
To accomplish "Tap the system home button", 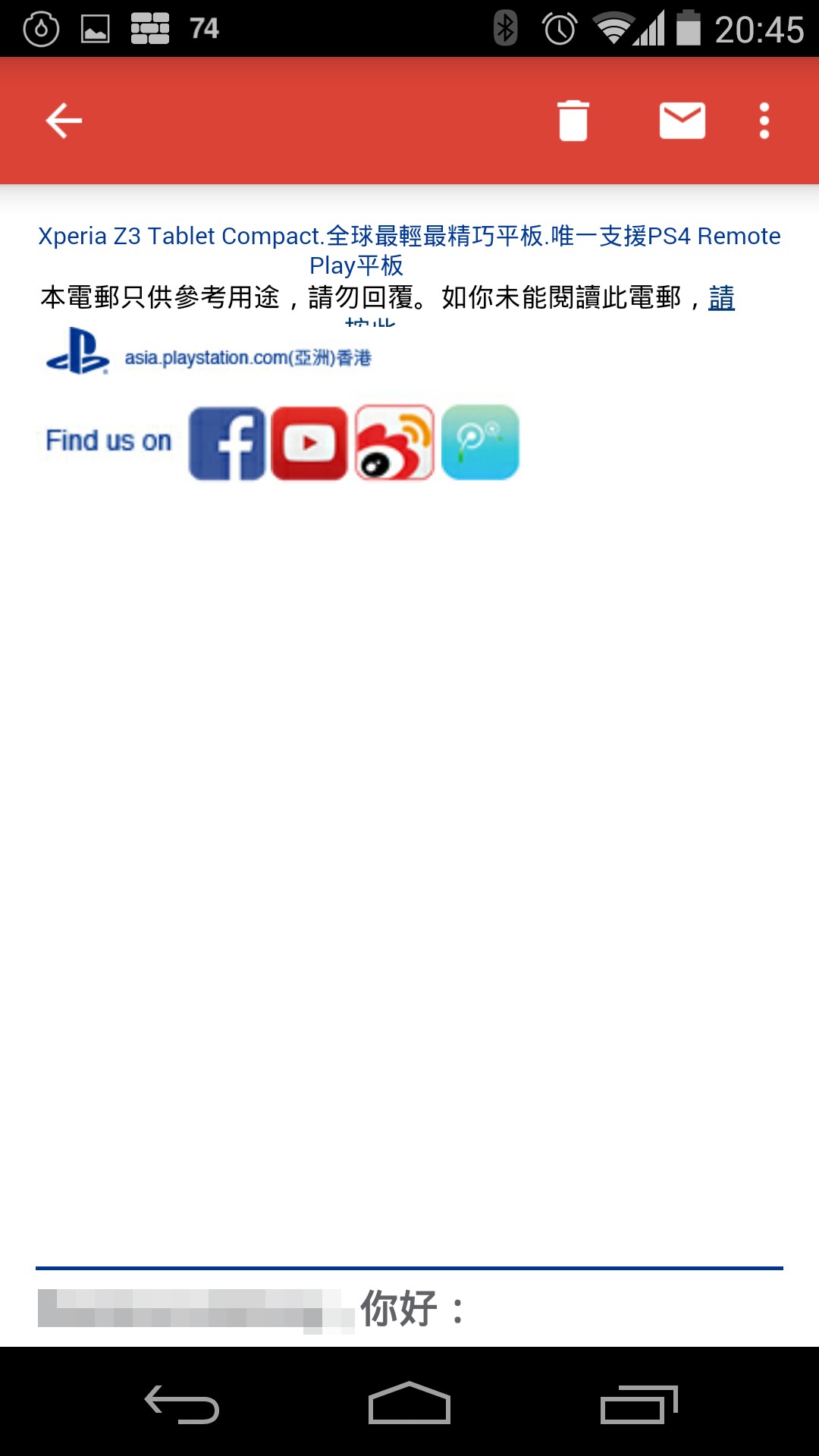I will point(409,1403).
